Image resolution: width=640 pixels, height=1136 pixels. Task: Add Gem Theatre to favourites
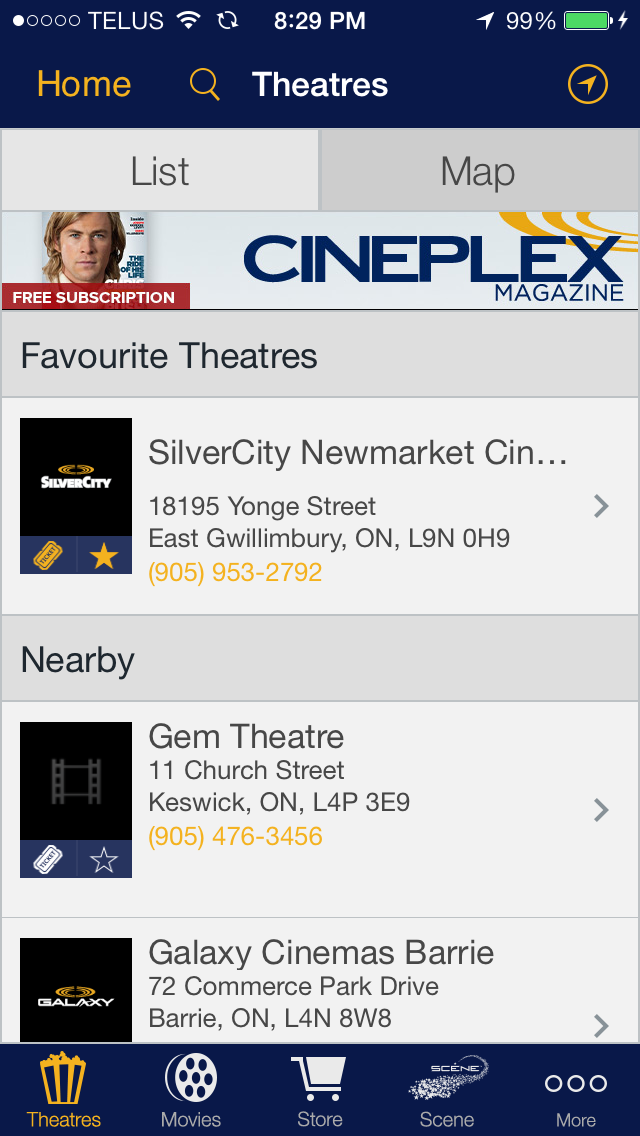pyautogui.click(x=104, y=859)
